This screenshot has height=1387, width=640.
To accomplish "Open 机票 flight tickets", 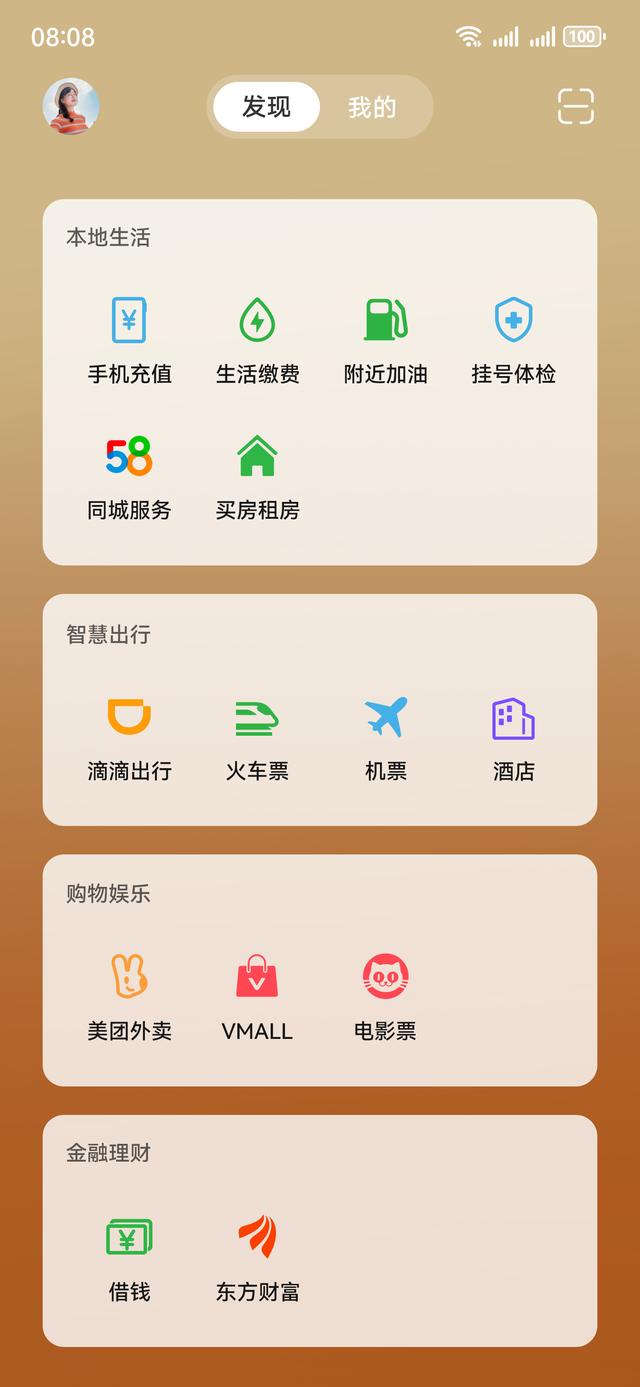I will [386, 739].
